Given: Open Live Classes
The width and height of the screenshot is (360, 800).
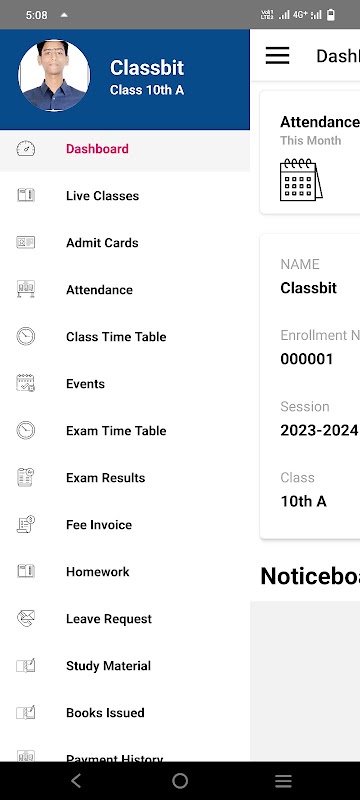Looking at the screenshot, I should click(x=125, y=196).
